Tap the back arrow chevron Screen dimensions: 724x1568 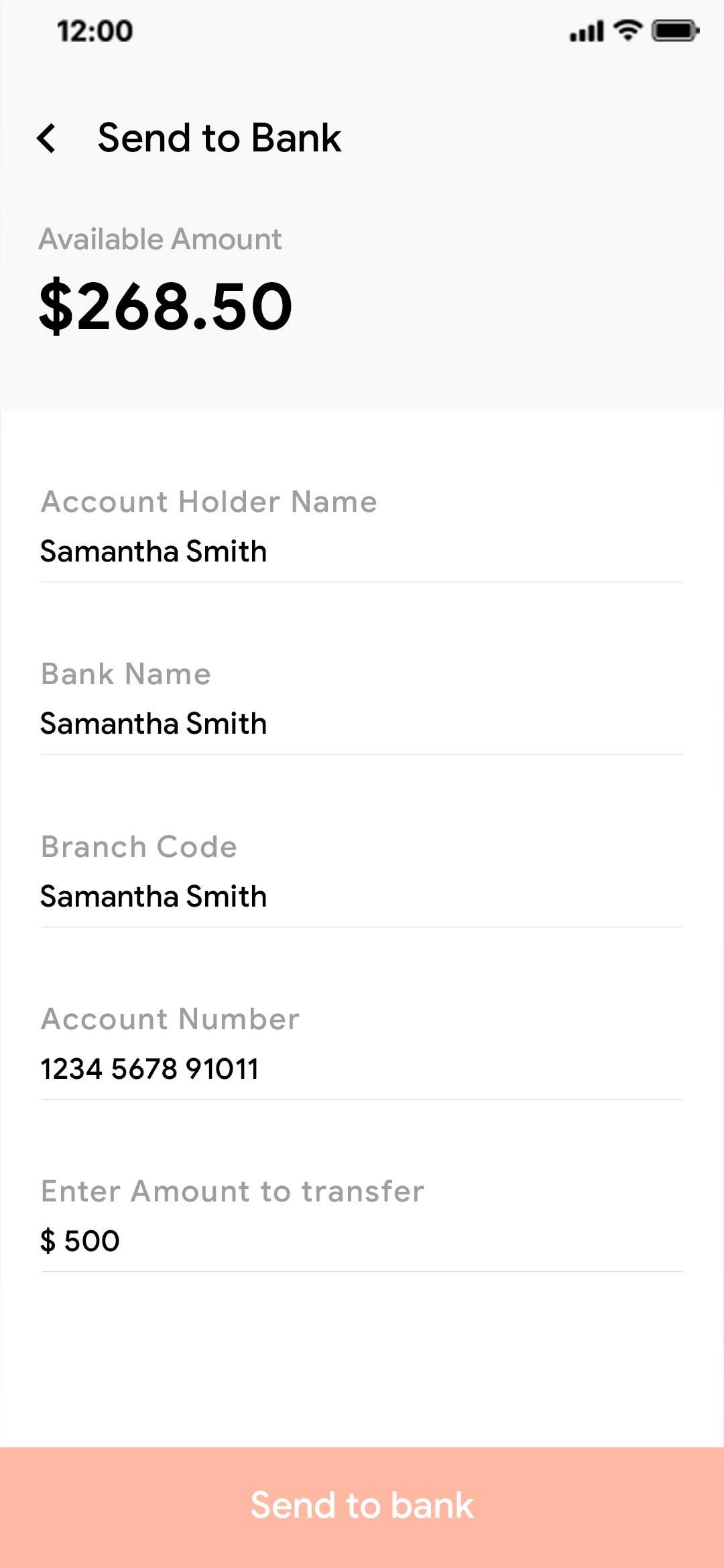click(x=49, y=139)
